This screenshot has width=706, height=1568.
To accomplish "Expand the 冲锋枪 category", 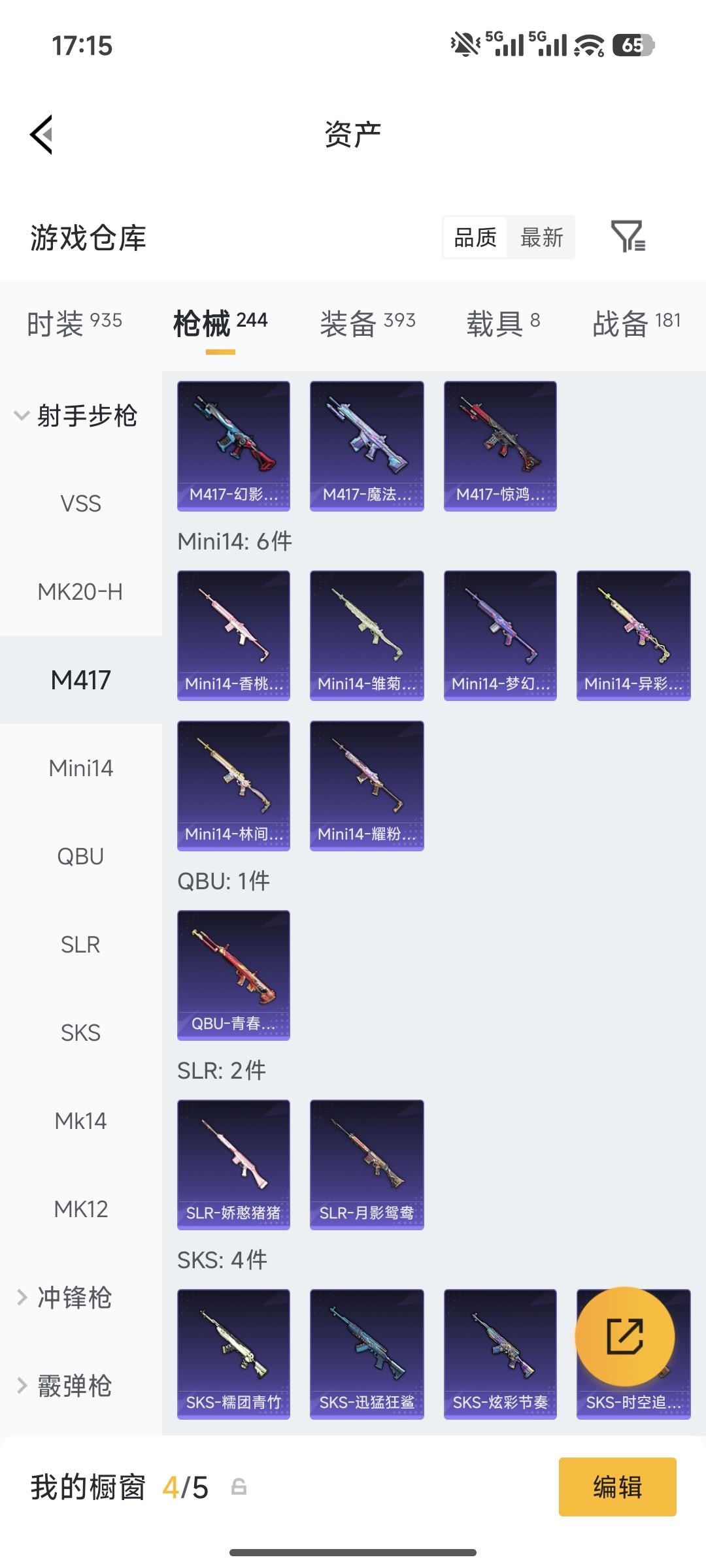I will (x=65, y=1298).
